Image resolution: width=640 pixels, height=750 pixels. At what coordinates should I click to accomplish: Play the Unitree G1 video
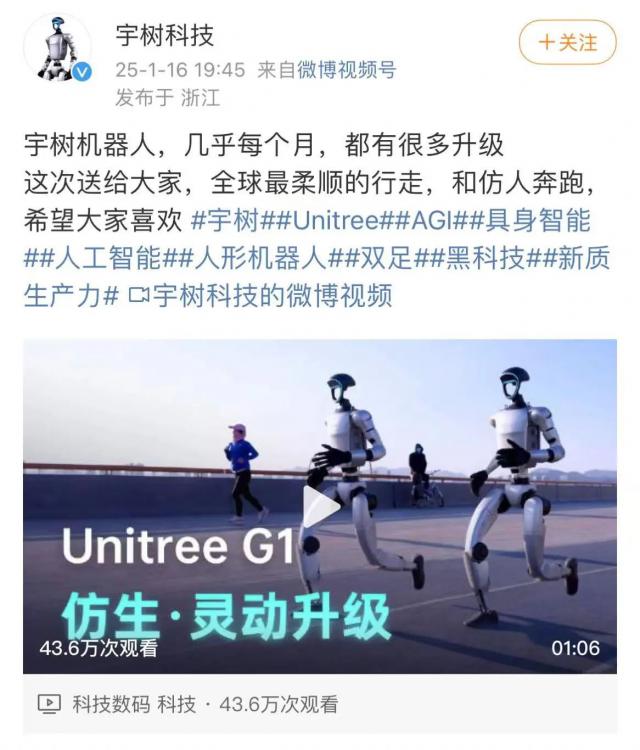pyautogui.click(x=320, y=507)
